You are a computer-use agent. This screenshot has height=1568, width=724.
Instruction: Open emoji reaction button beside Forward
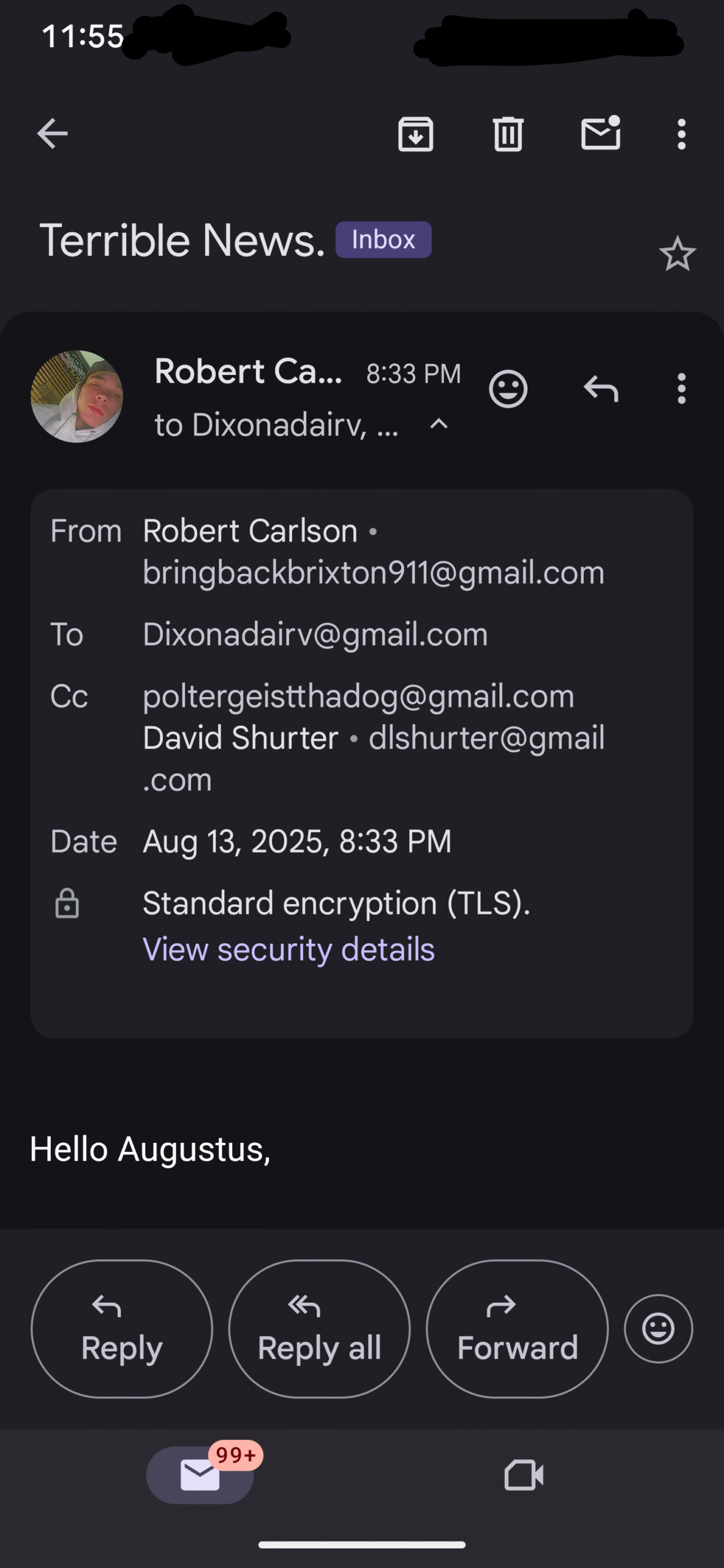click(658, 1329)
